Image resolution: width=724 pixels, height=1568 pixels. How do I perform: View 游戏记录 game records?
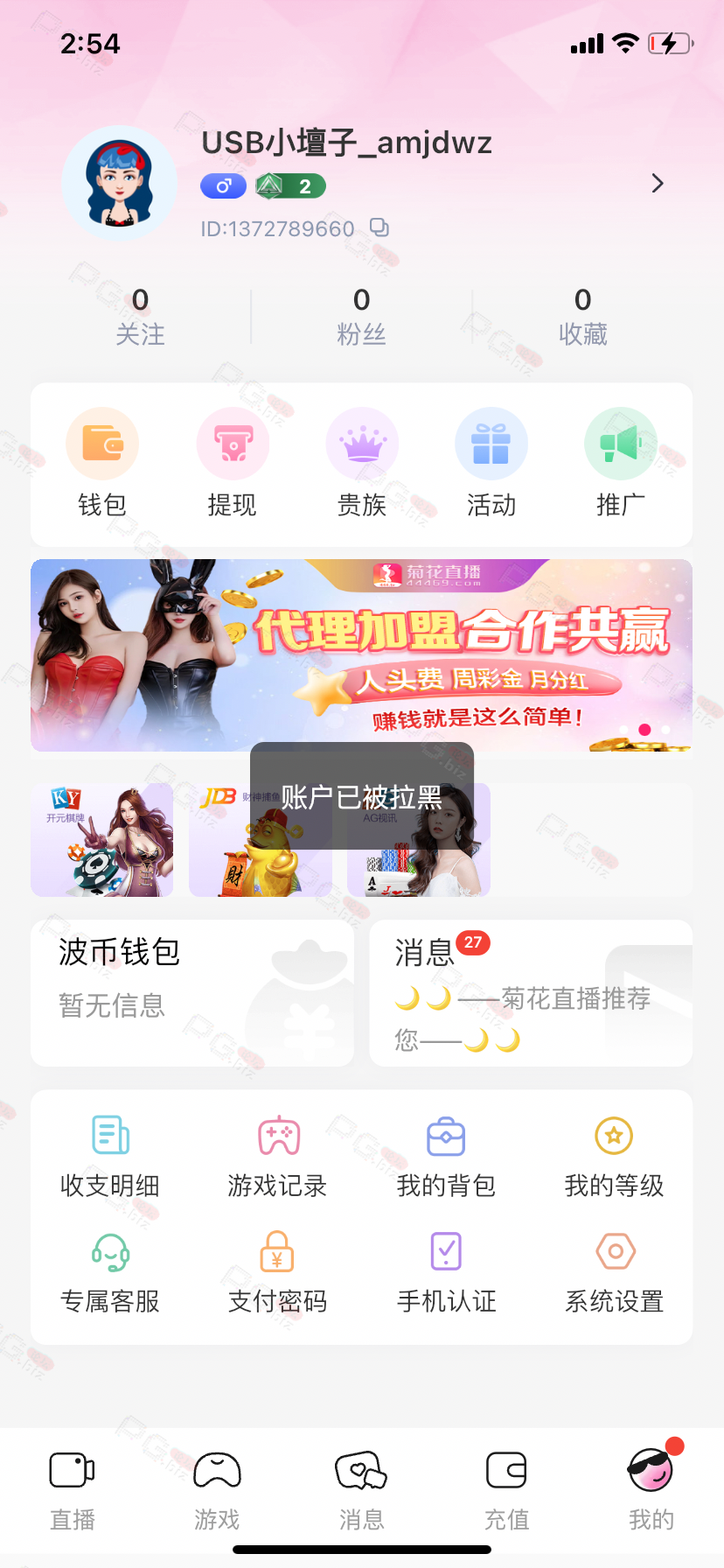278,1157
